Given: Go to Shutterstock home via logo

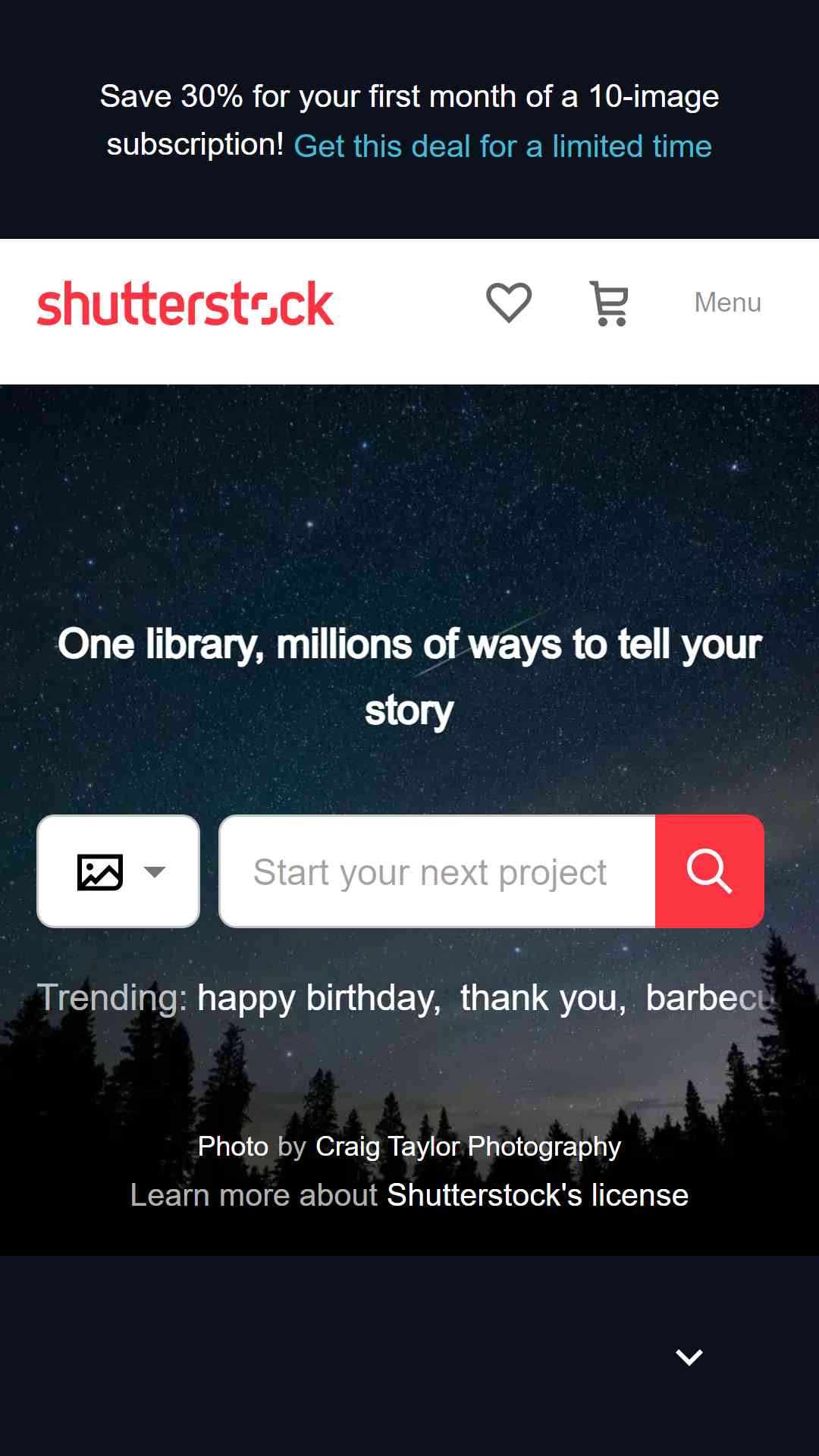Looking at the screenshot, I should coord(185,304).
